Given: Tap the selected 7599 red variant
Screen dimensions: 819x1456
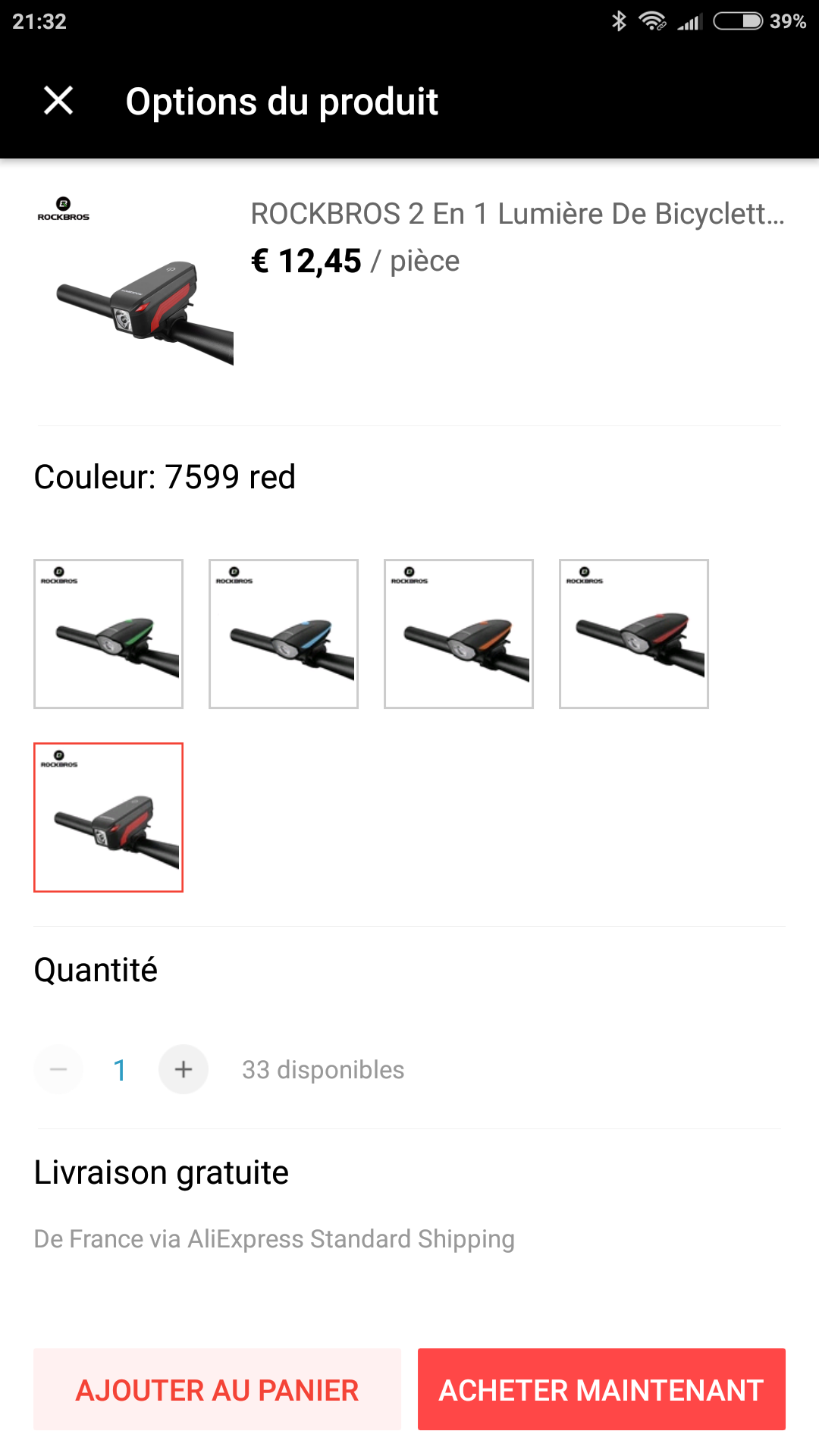Looking at the screenshot, I should (108, 817).
